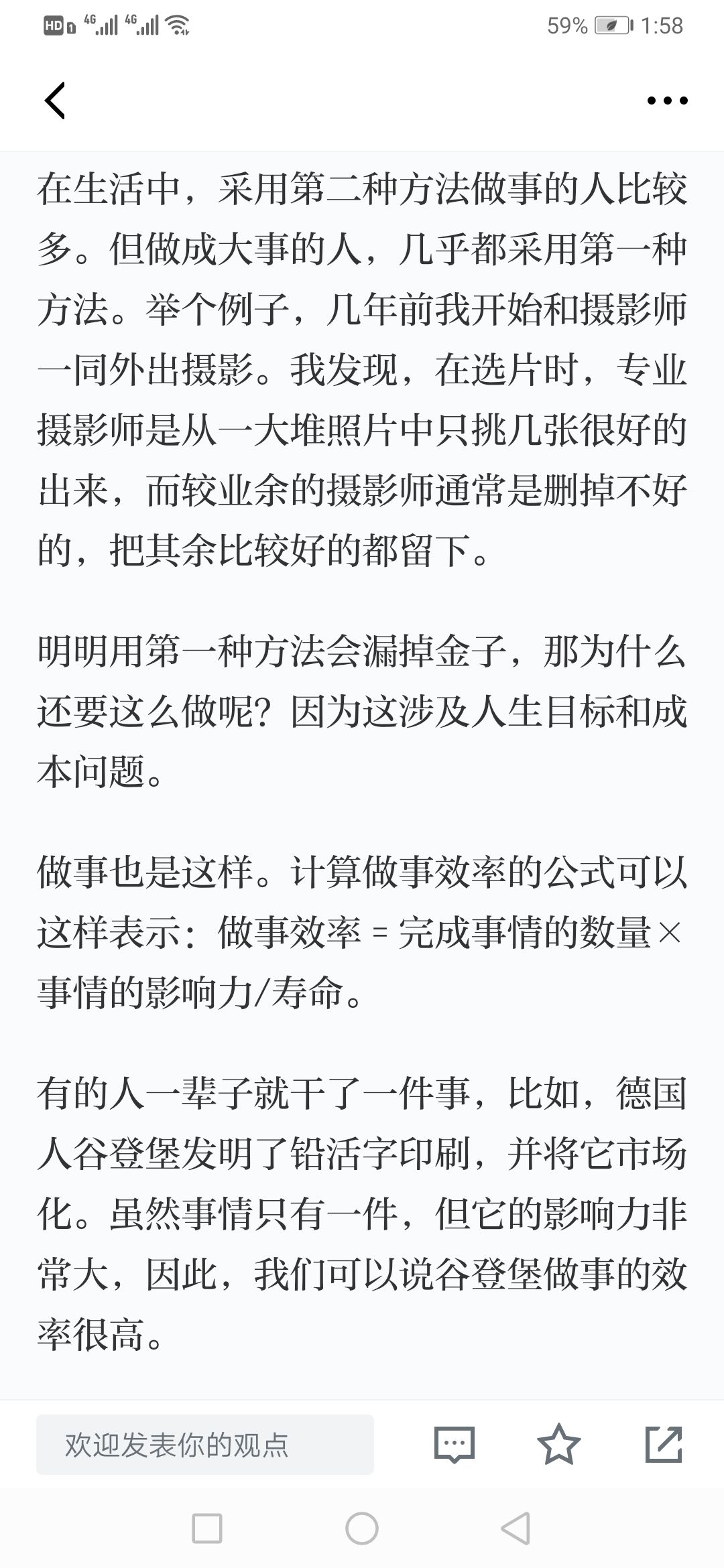Go back using the top-left arrow
The image size is (724, 1568).
(55, 101)
